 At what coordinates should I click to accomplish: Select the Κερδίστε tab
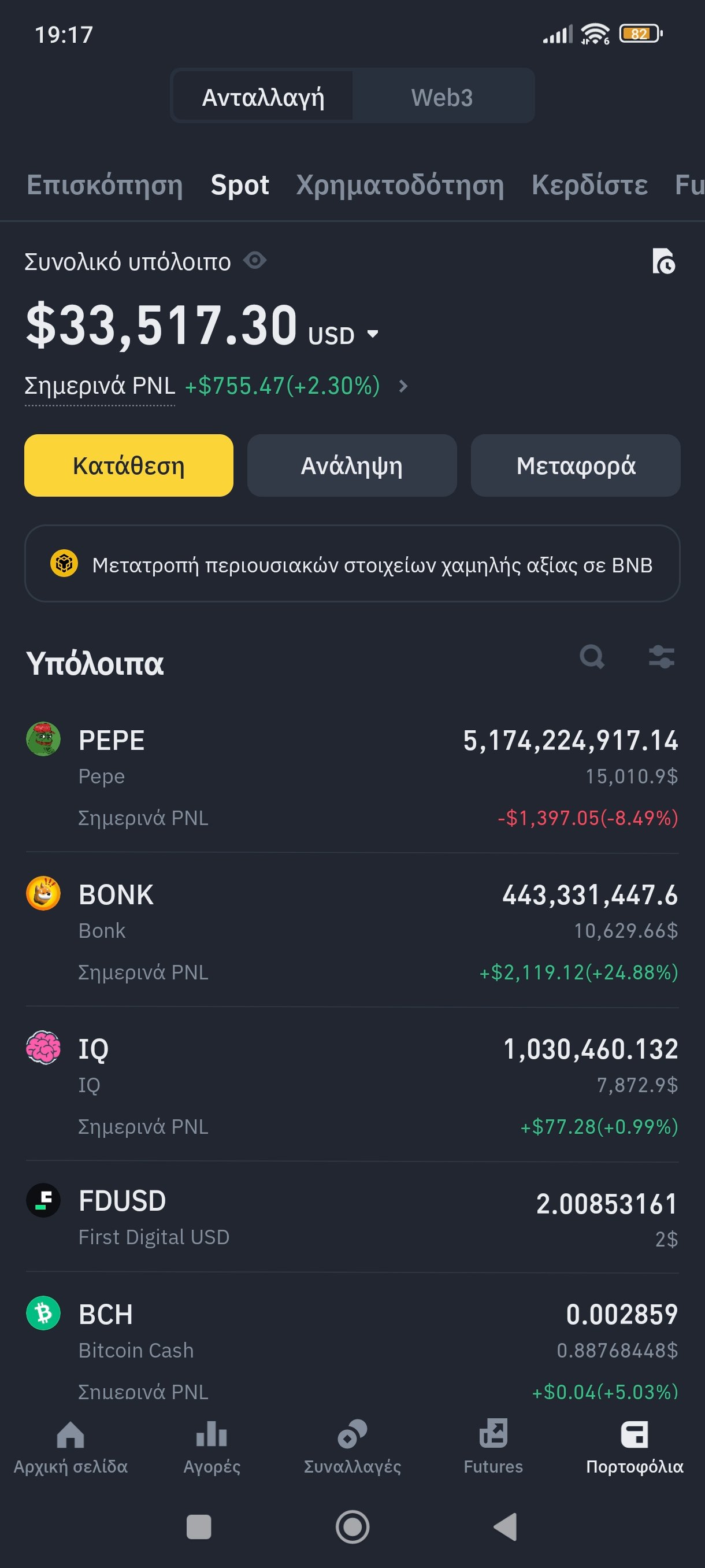589,185
